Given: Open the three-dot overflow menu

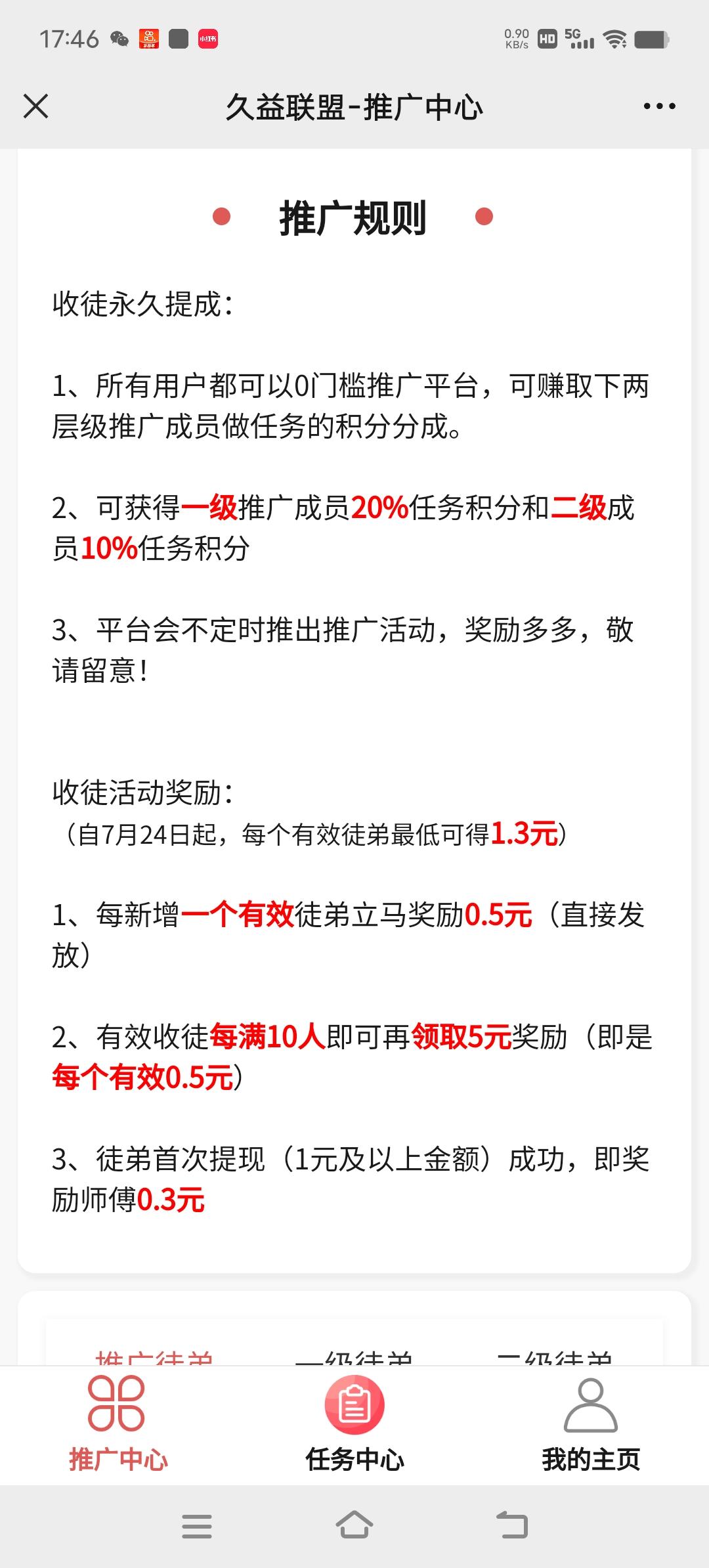Looking at the screenshot, I should 659,106.
